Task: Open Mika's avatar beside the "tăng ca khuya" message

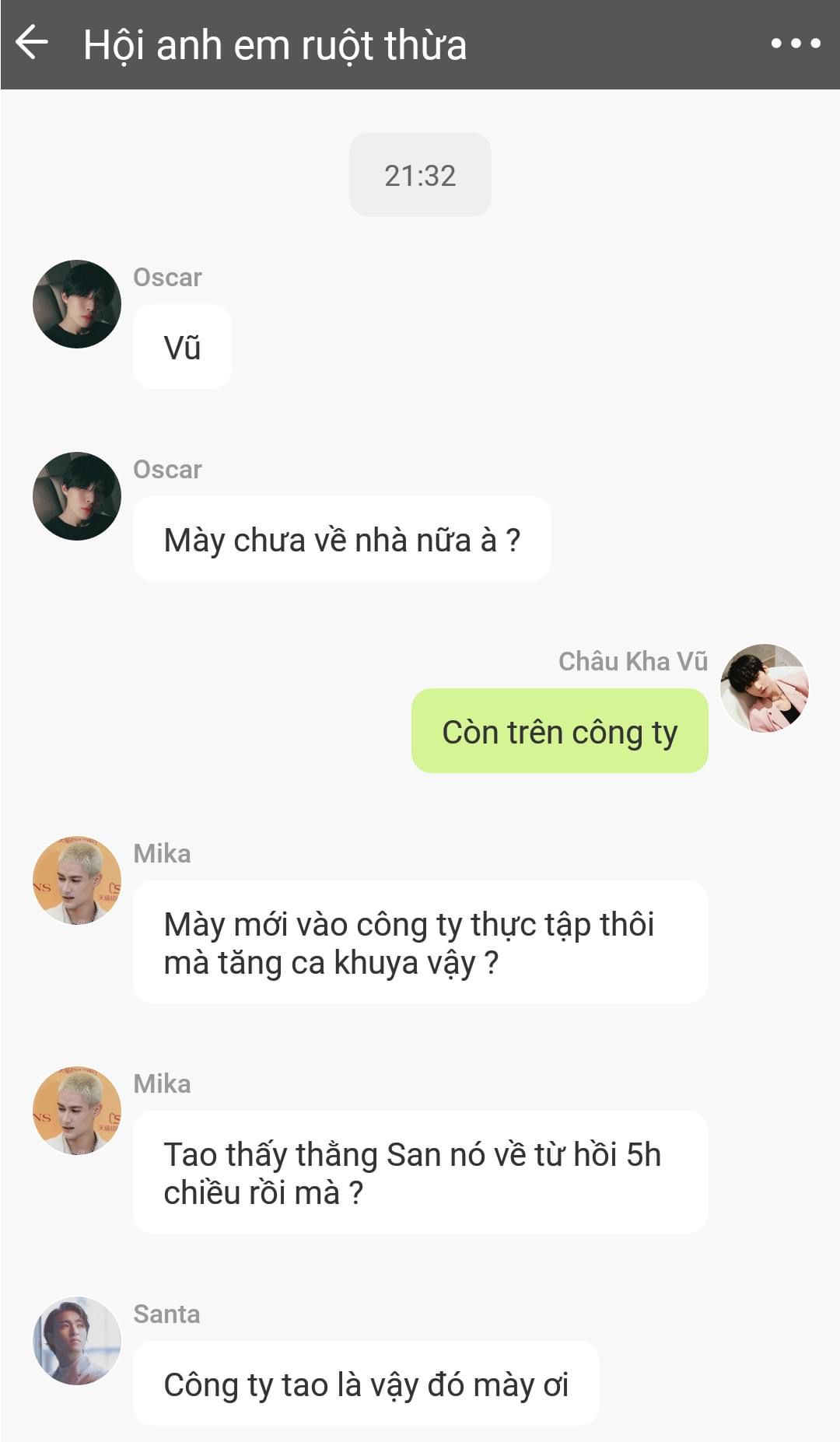Action: pos(77,880)
